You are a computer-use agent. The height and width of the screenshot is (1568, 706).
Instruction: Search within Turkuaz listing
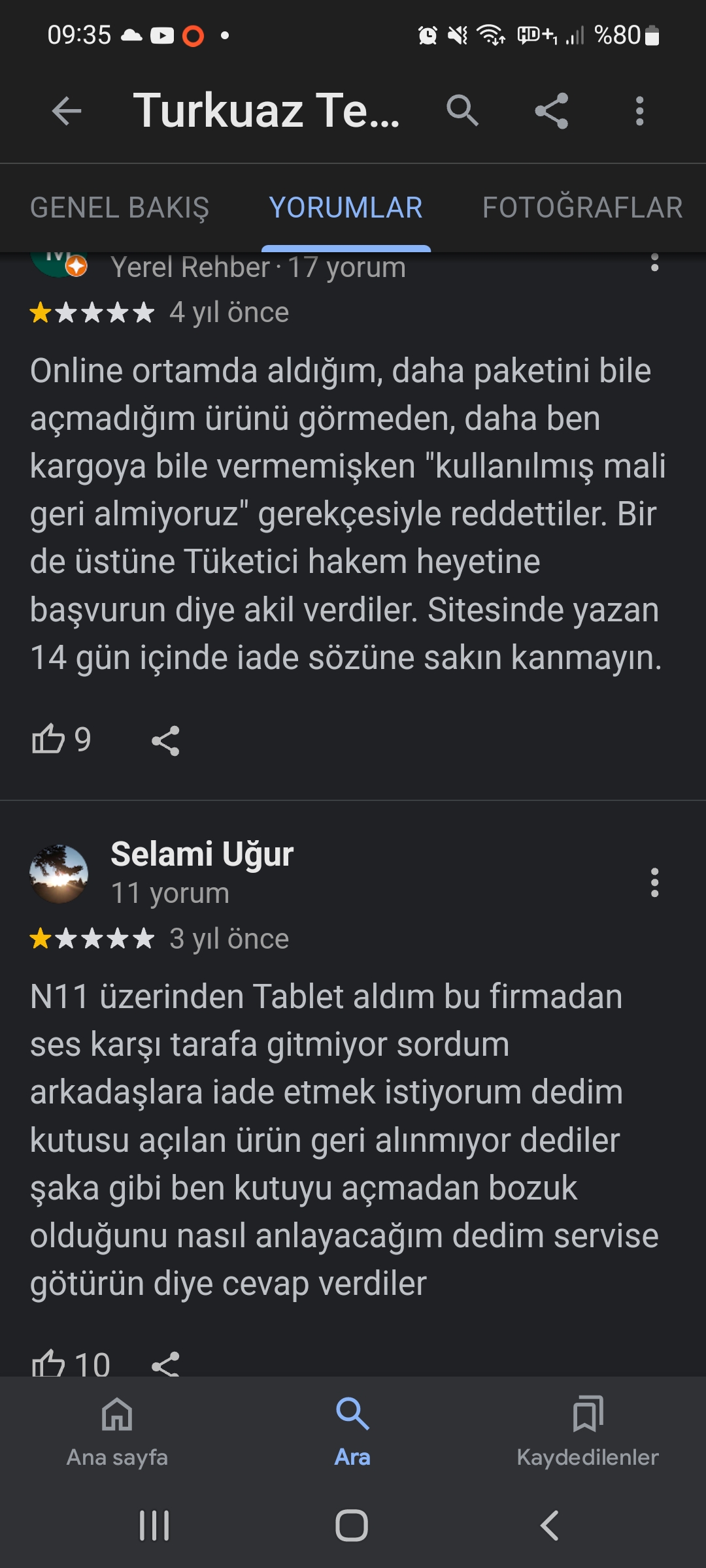coord(462,110)
